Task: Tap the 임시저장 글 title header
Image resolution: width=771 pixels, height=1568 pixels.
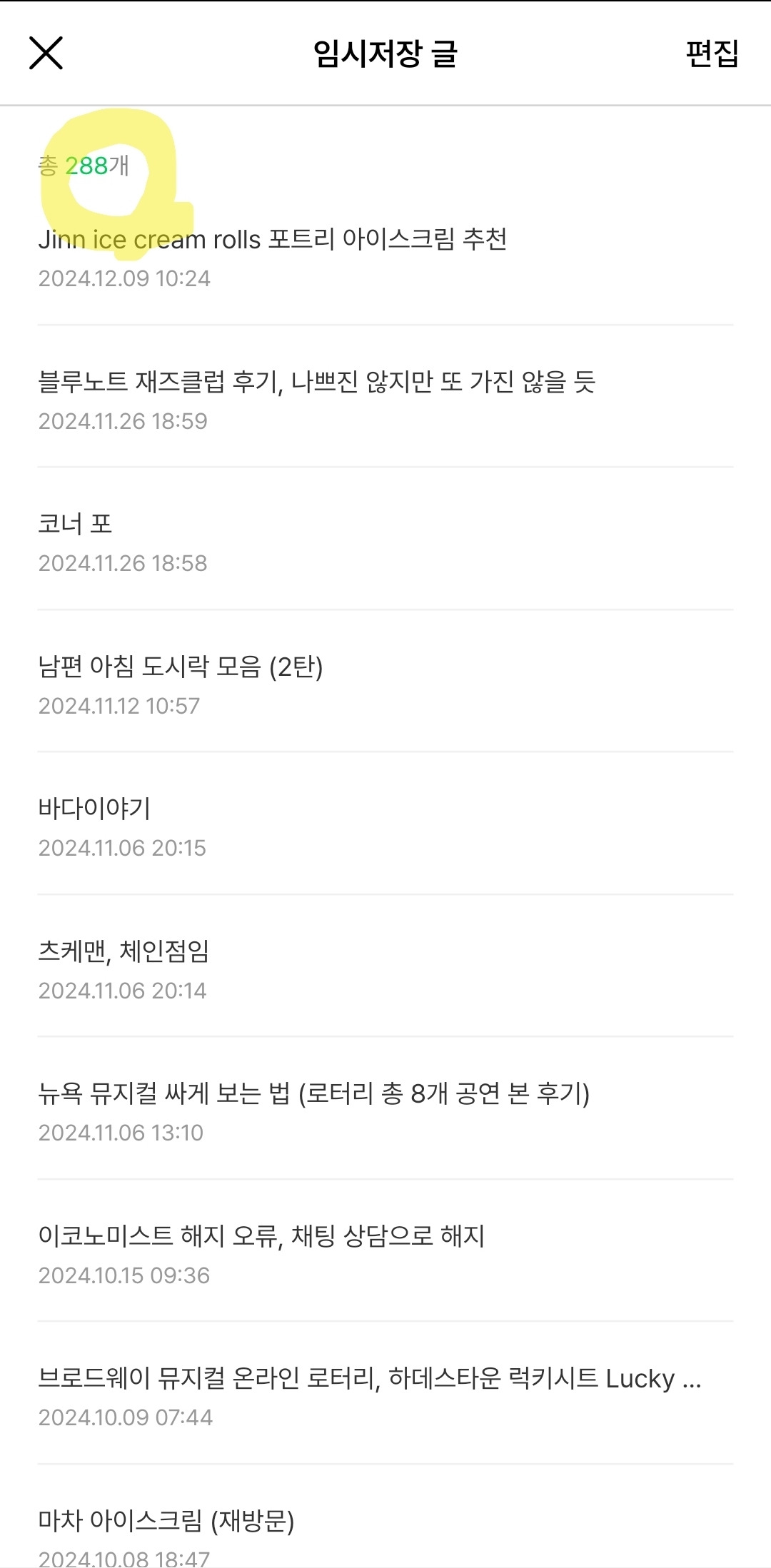Action: pos(385,54)
